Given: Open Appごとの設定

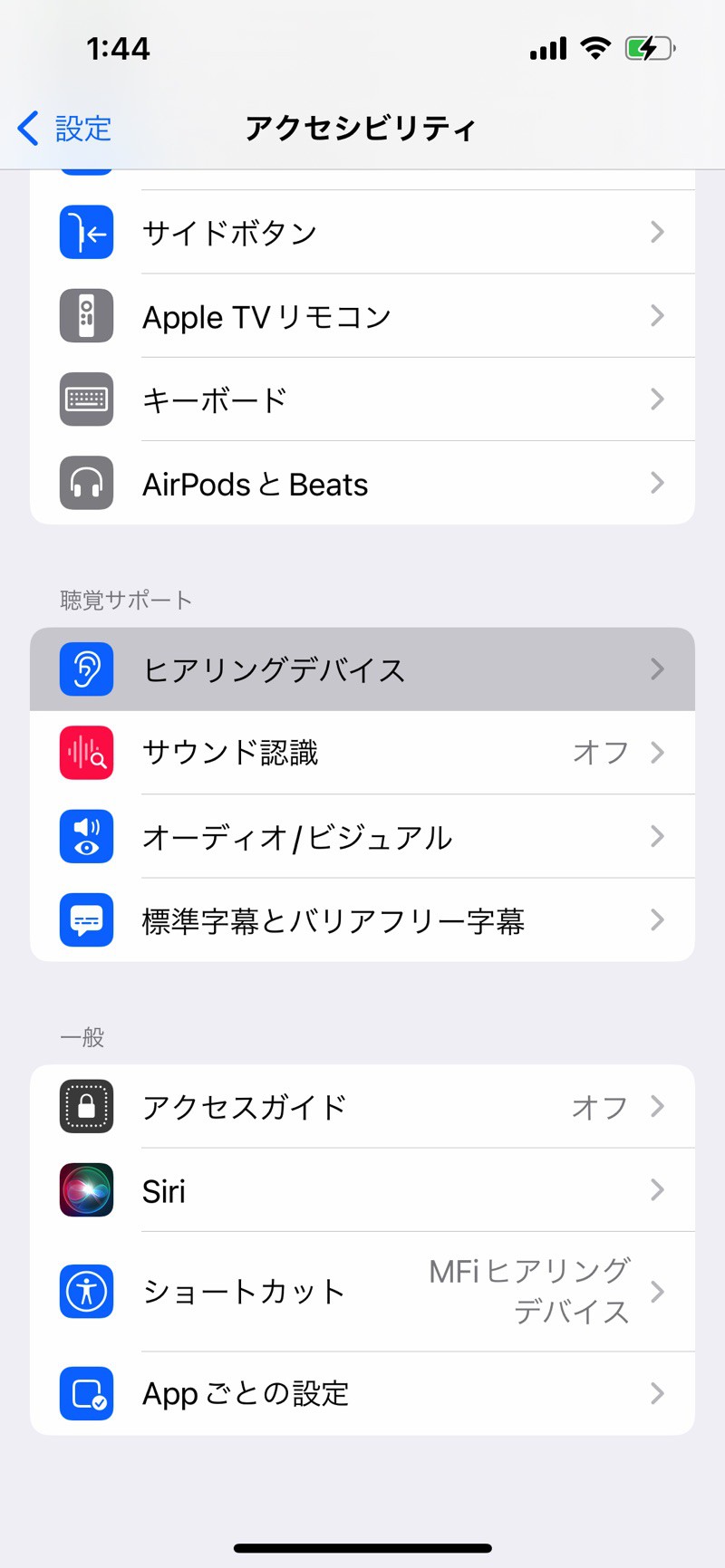Looking at the screenshot, I should [362, 1393].
